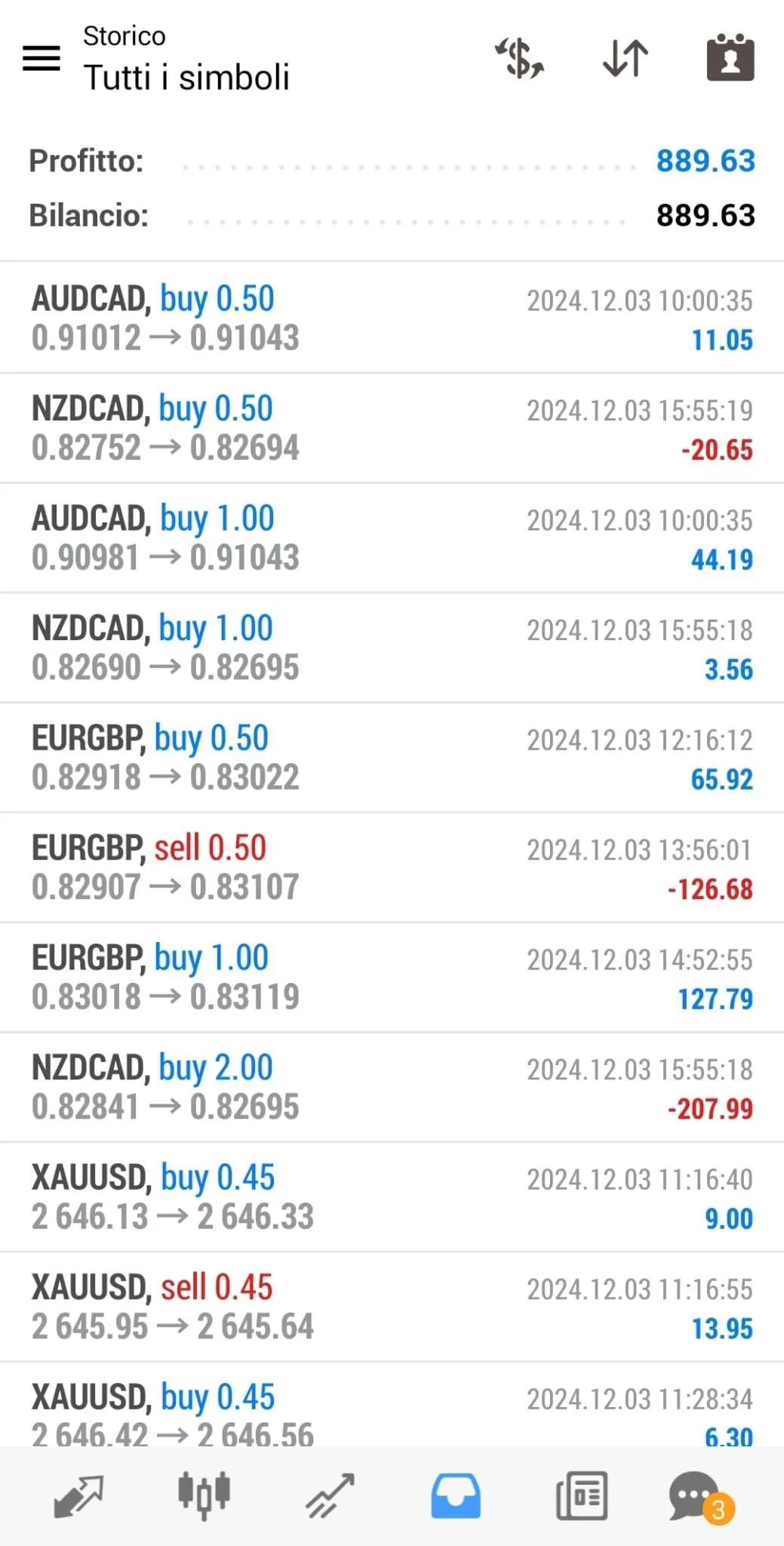Expand NZDCAD buy 0.50 trade losing -20.65
The height and width of the screenshot is (1546, 784).
392,428
